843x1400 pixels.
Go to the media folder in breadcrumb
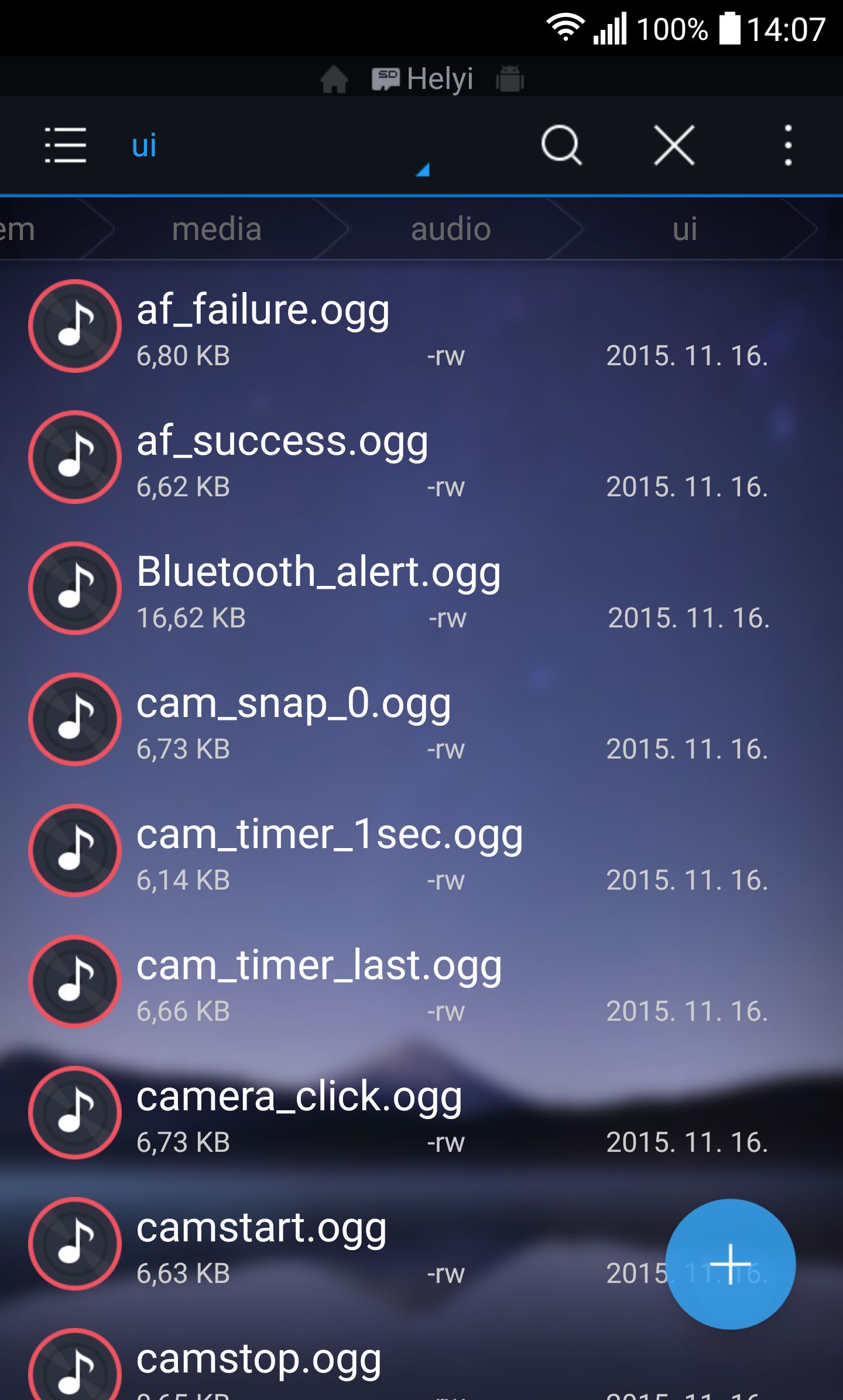217,229
